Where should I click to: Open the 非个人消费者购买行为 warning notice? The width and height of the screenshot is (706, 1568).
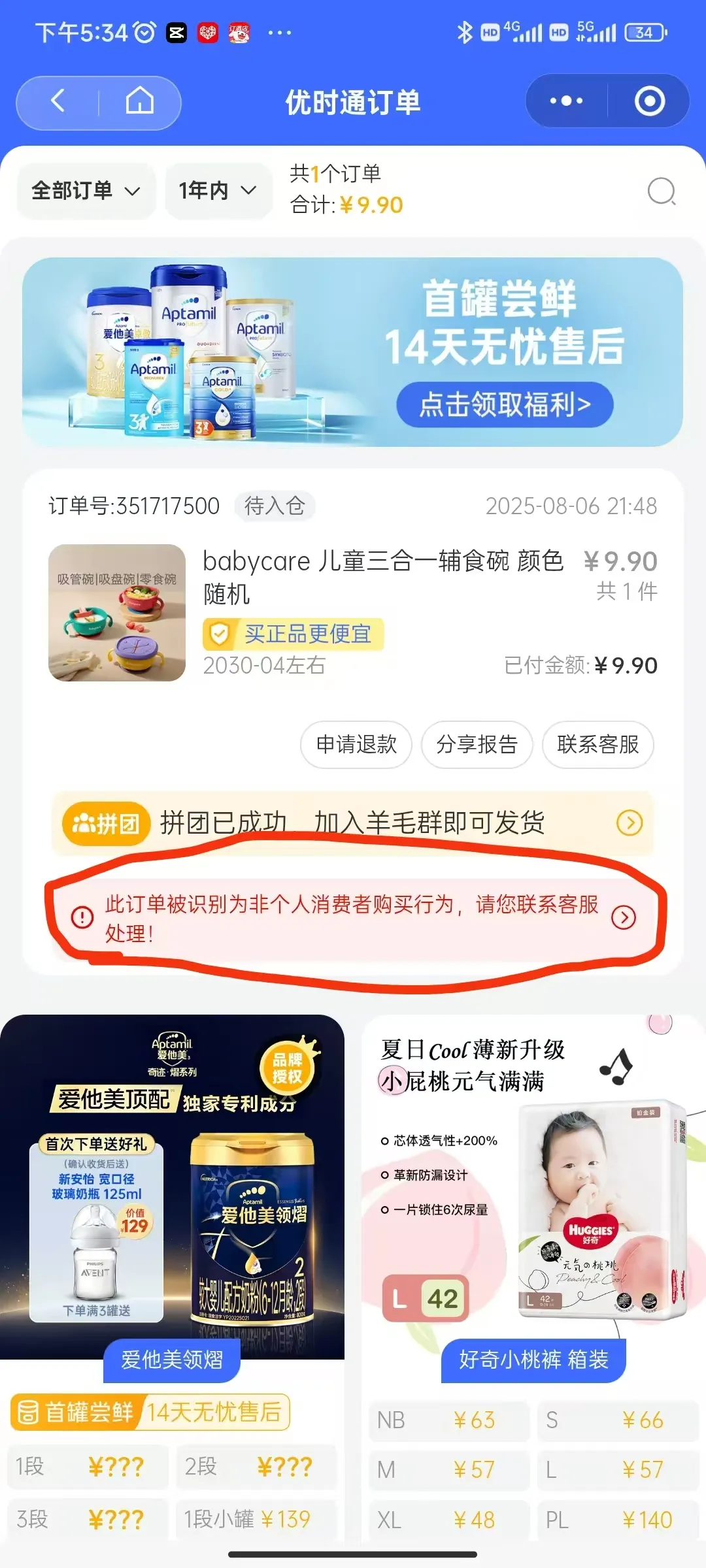pos(353,918)
